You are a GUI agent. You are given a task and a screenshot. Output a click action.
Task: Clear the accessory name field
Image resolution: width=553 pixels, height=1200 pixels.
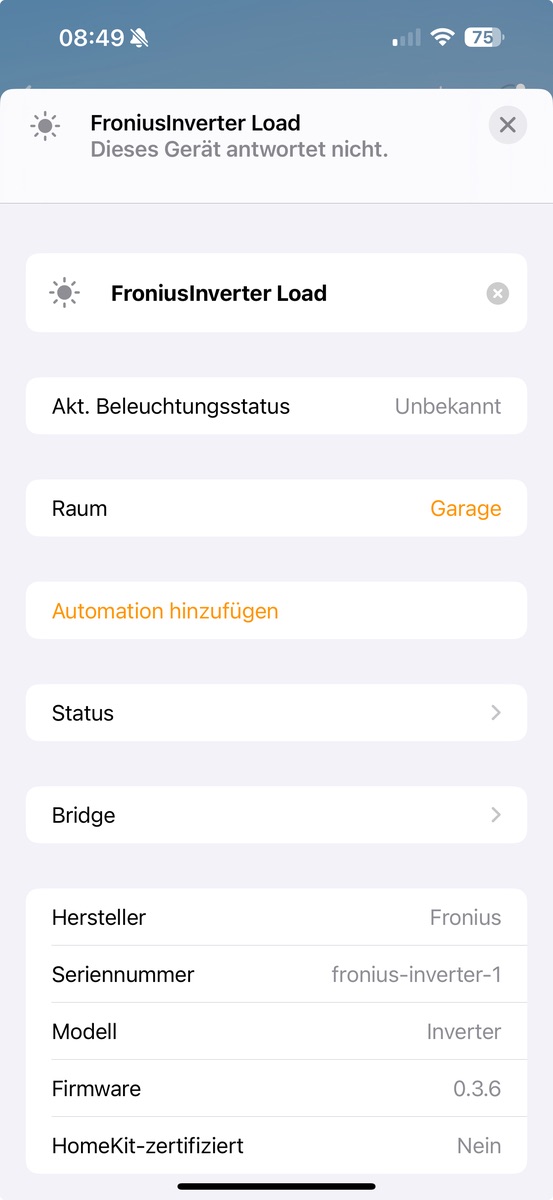point(497,293)
